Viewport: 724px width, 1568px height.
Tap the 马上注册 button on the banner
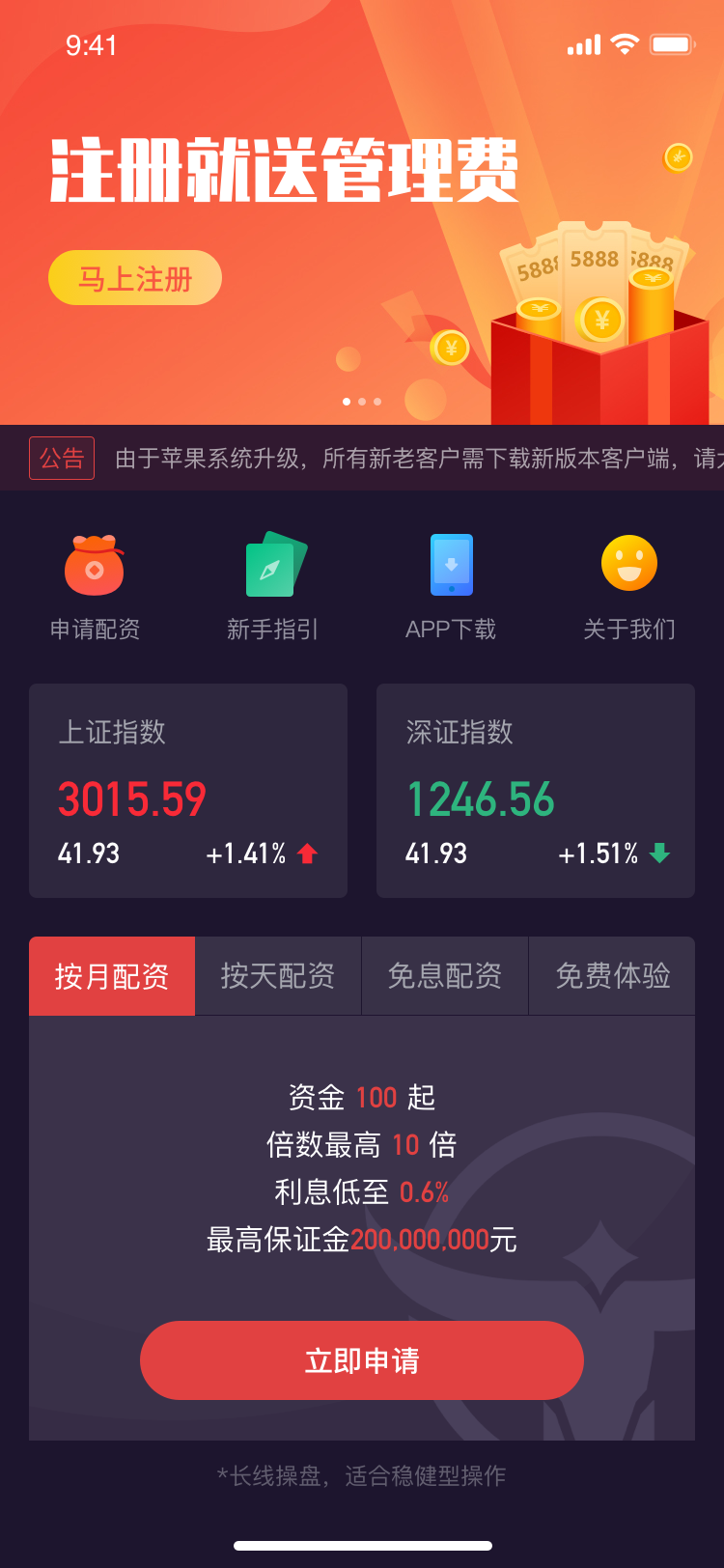click(x=135, y=278)
